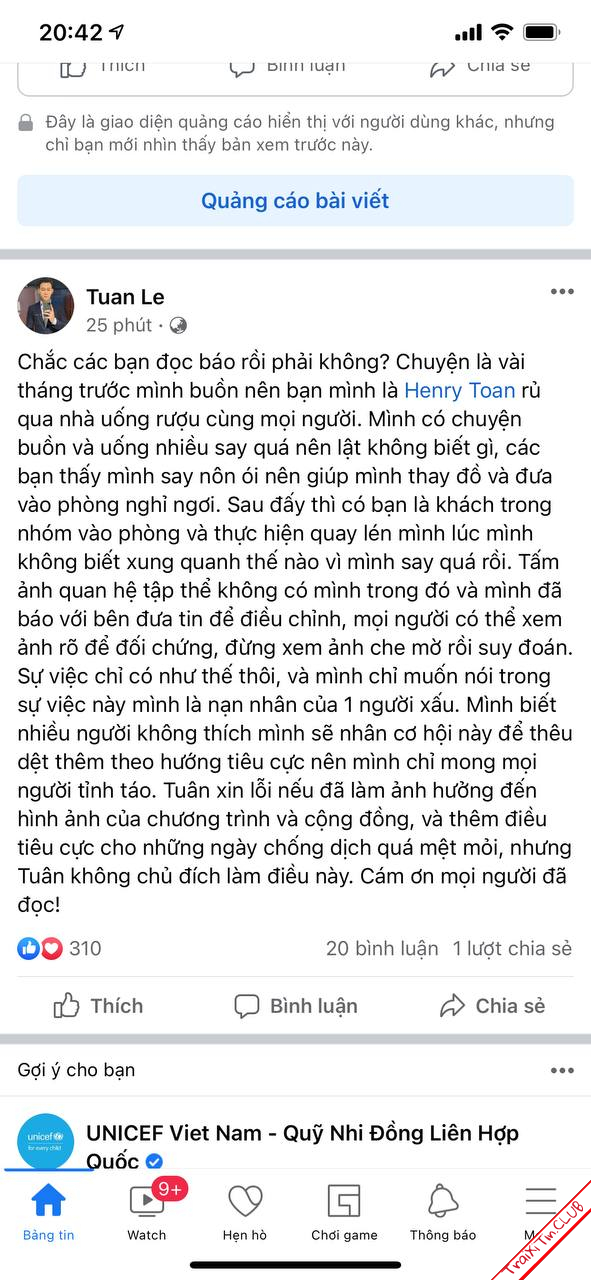The height and width of the screenshot is (1280, 591).
Task: Open the 20 bình luận comments
Action: (382, 948)
